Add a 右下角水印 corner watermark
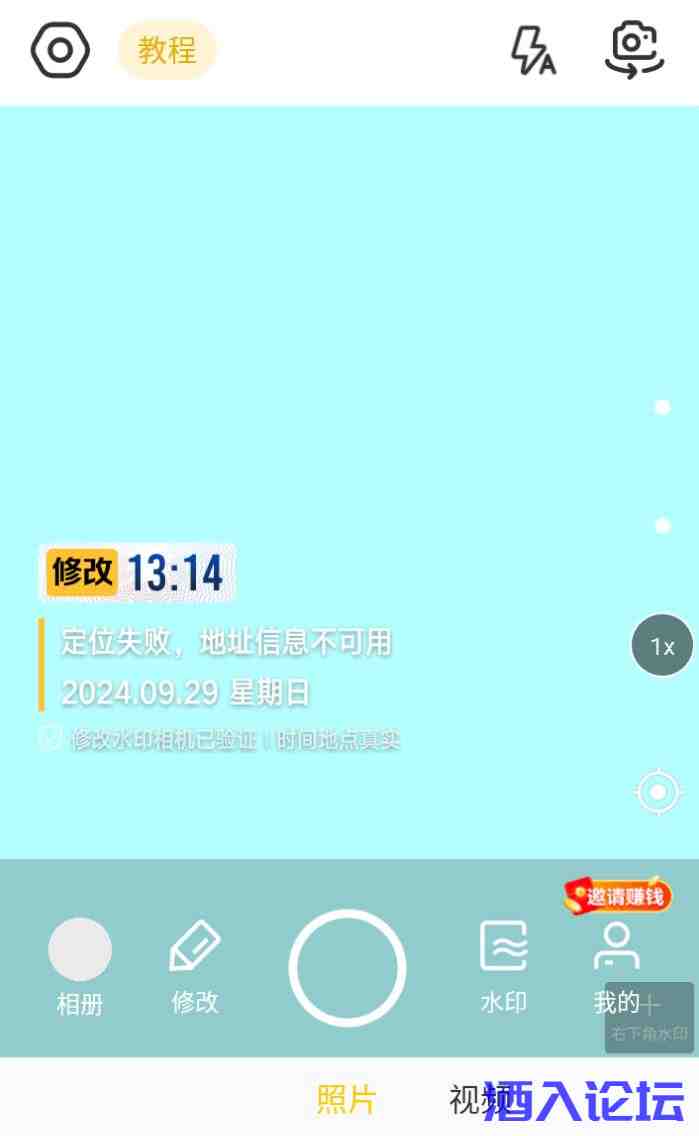Image resolution: width=699 pixels, height=1136 pixels. pos(650,1018)
